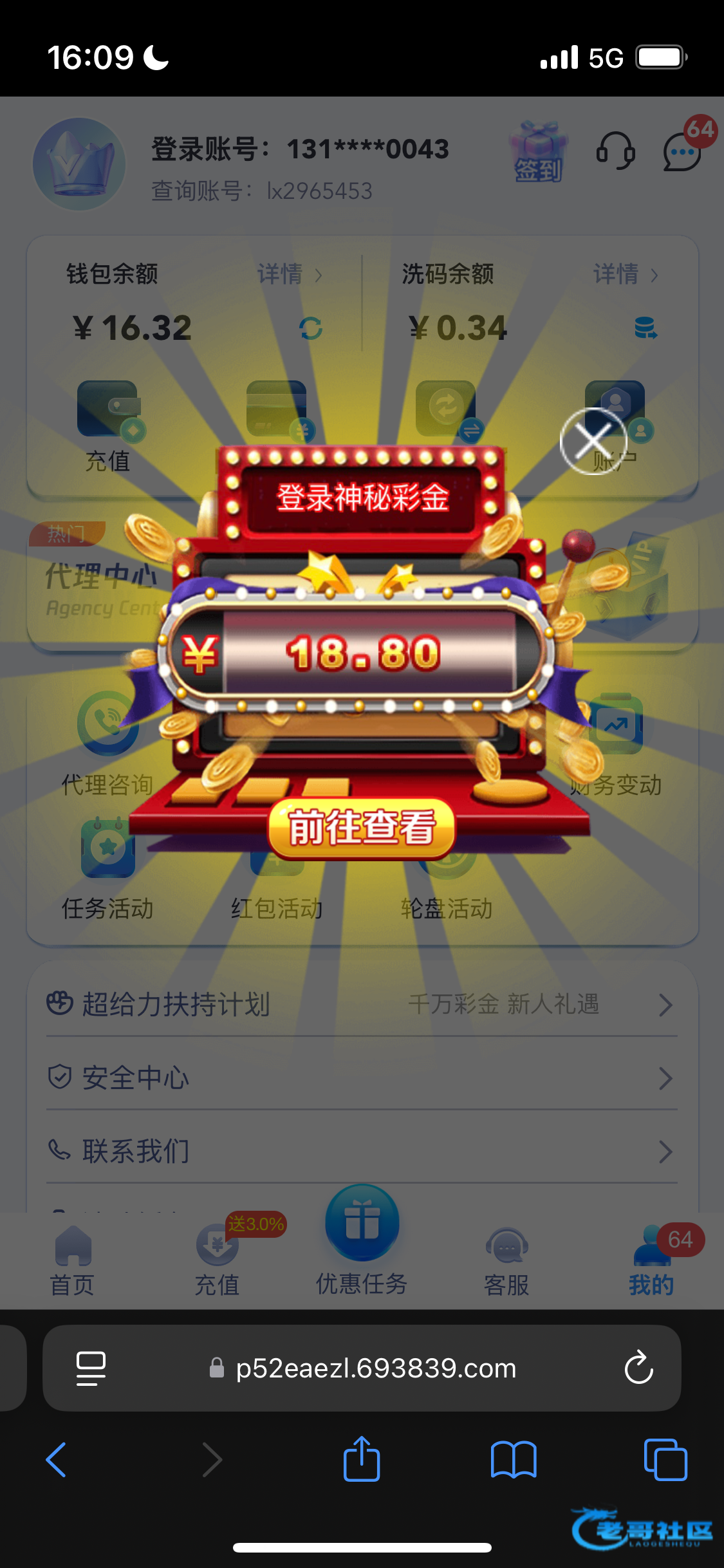Open 超给力扶持计划 row

362,1004
